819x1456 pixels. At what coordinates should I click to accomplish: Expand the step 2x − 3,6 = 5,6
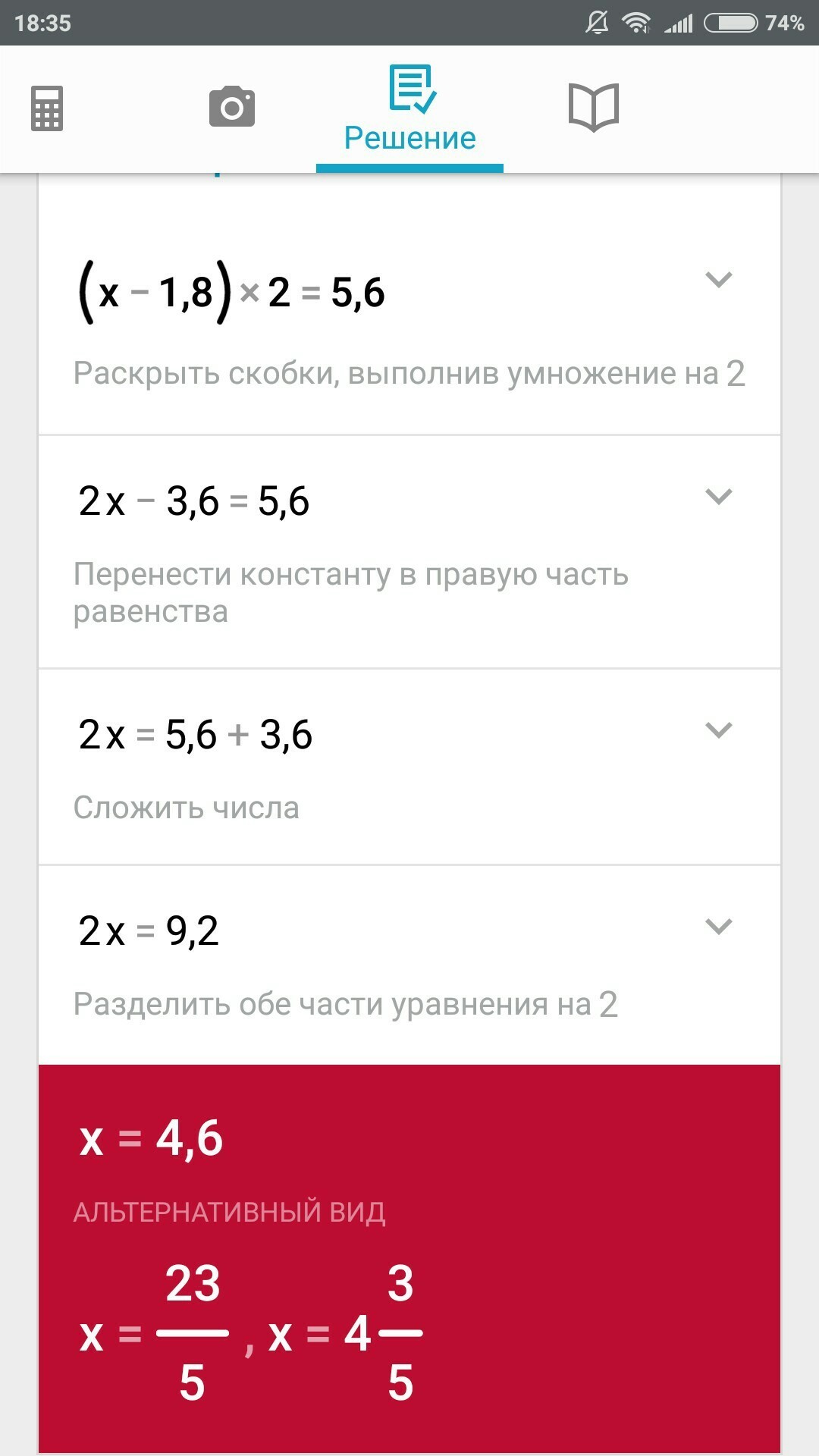(718, 497)
